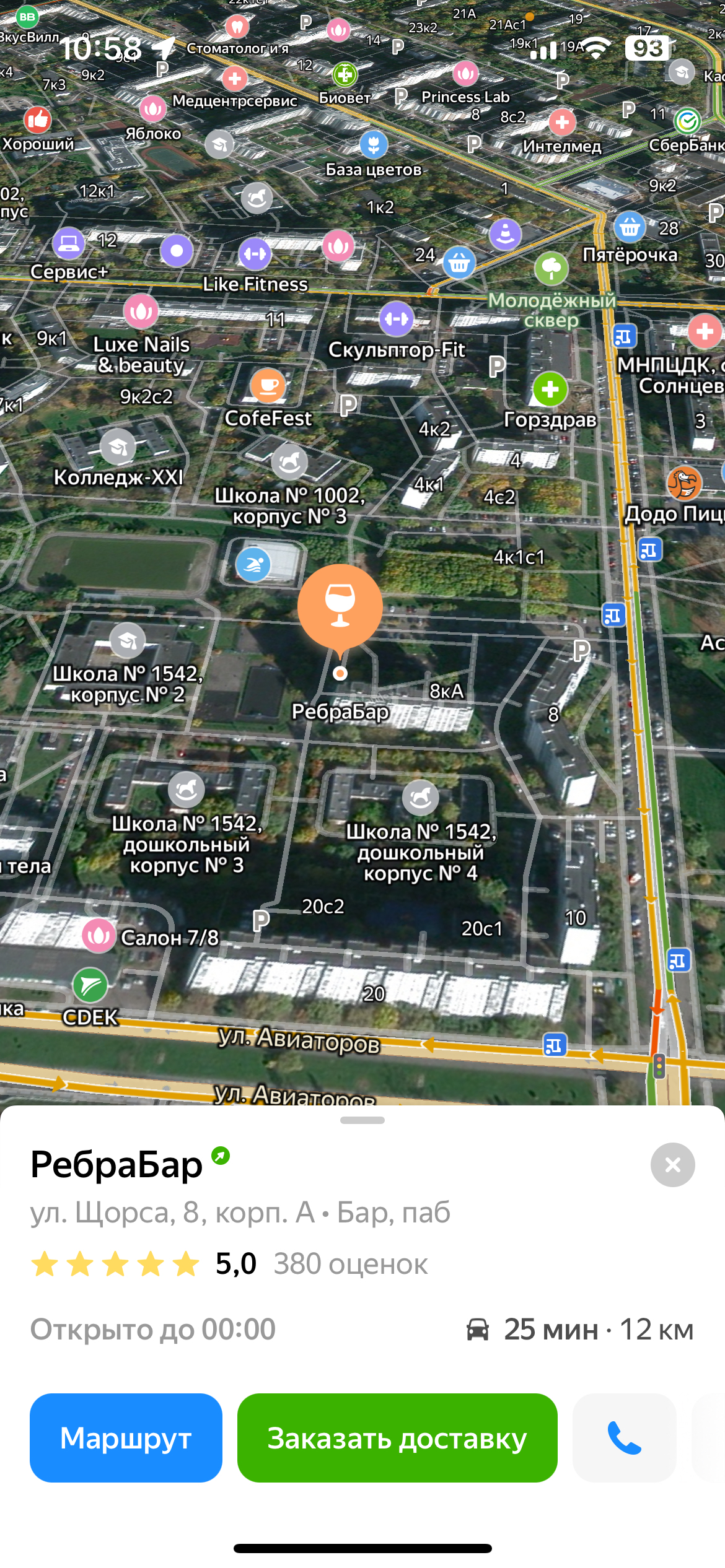Open Горздрав pharmacy marker

550,390
